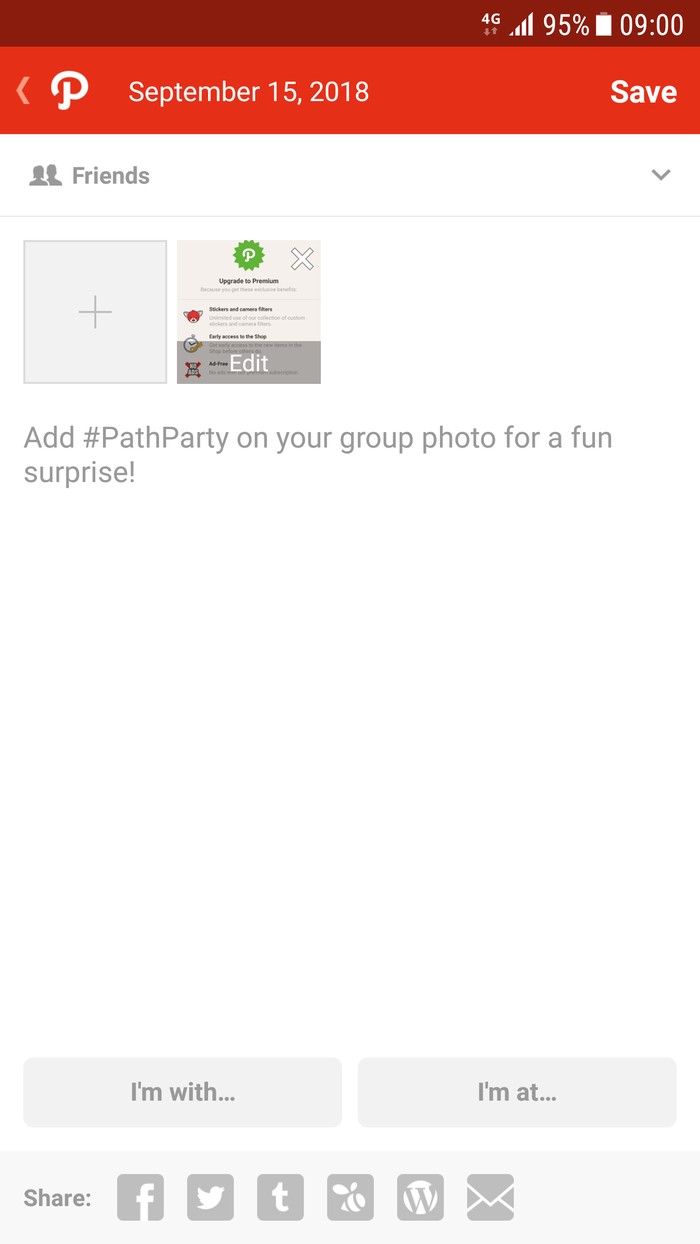This screenshot has height=1244, width=700.
Task: Add a location using I'm at…
Action: pyautogui.click(x=517, y=1092)
